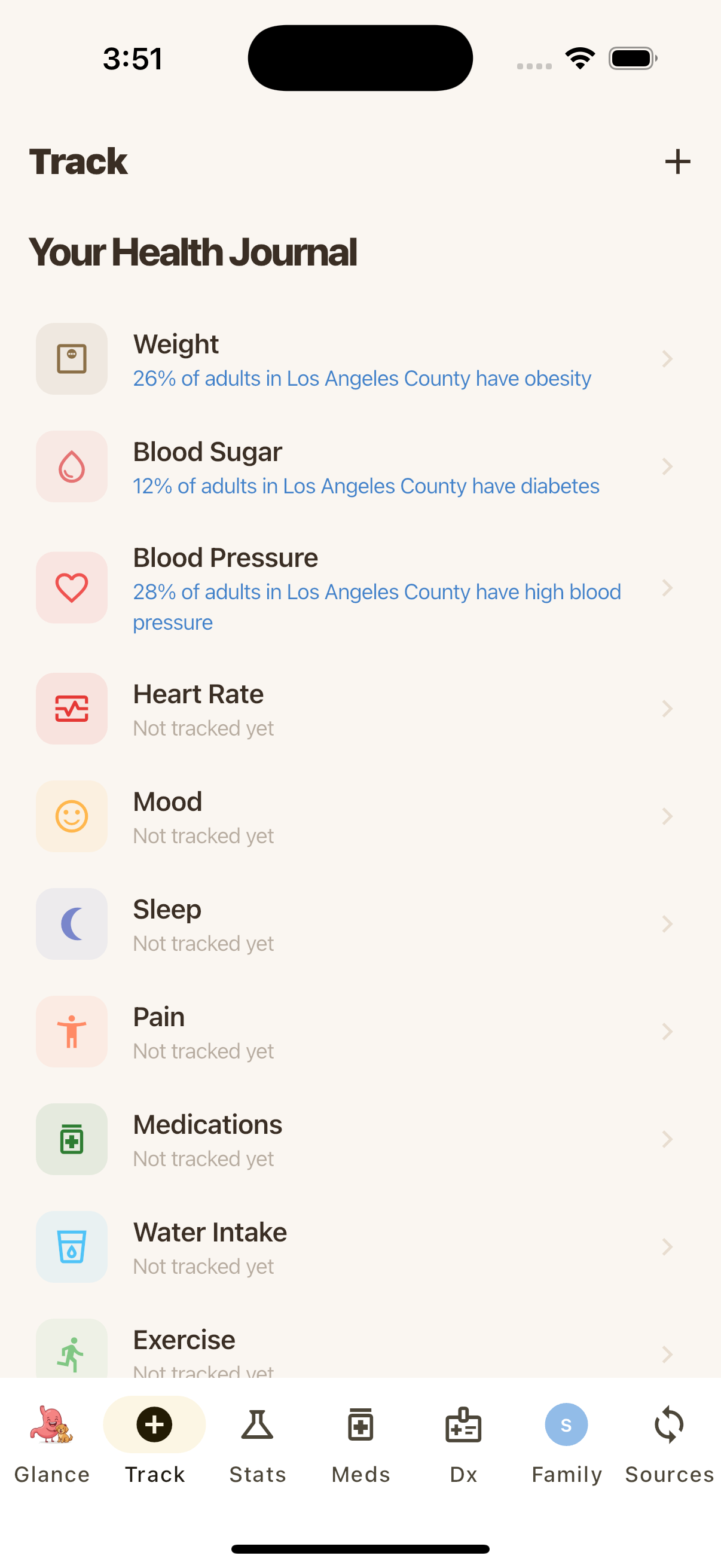Open Stats via the flask icon

click(x=257, y=1424)
